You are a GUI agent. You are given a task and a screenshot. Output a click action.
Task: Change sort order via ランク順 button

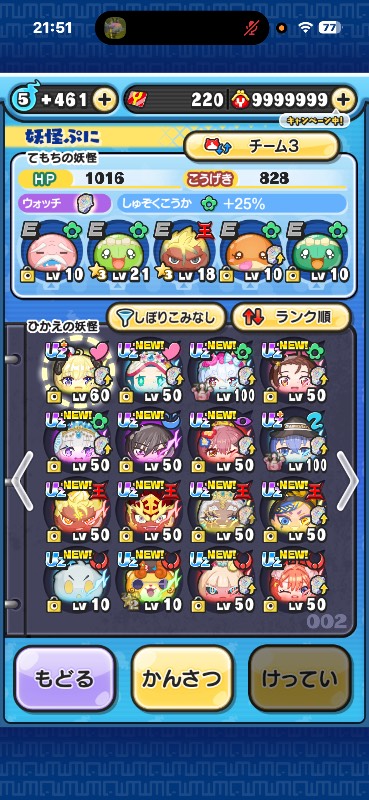click(x=291, y=317)
